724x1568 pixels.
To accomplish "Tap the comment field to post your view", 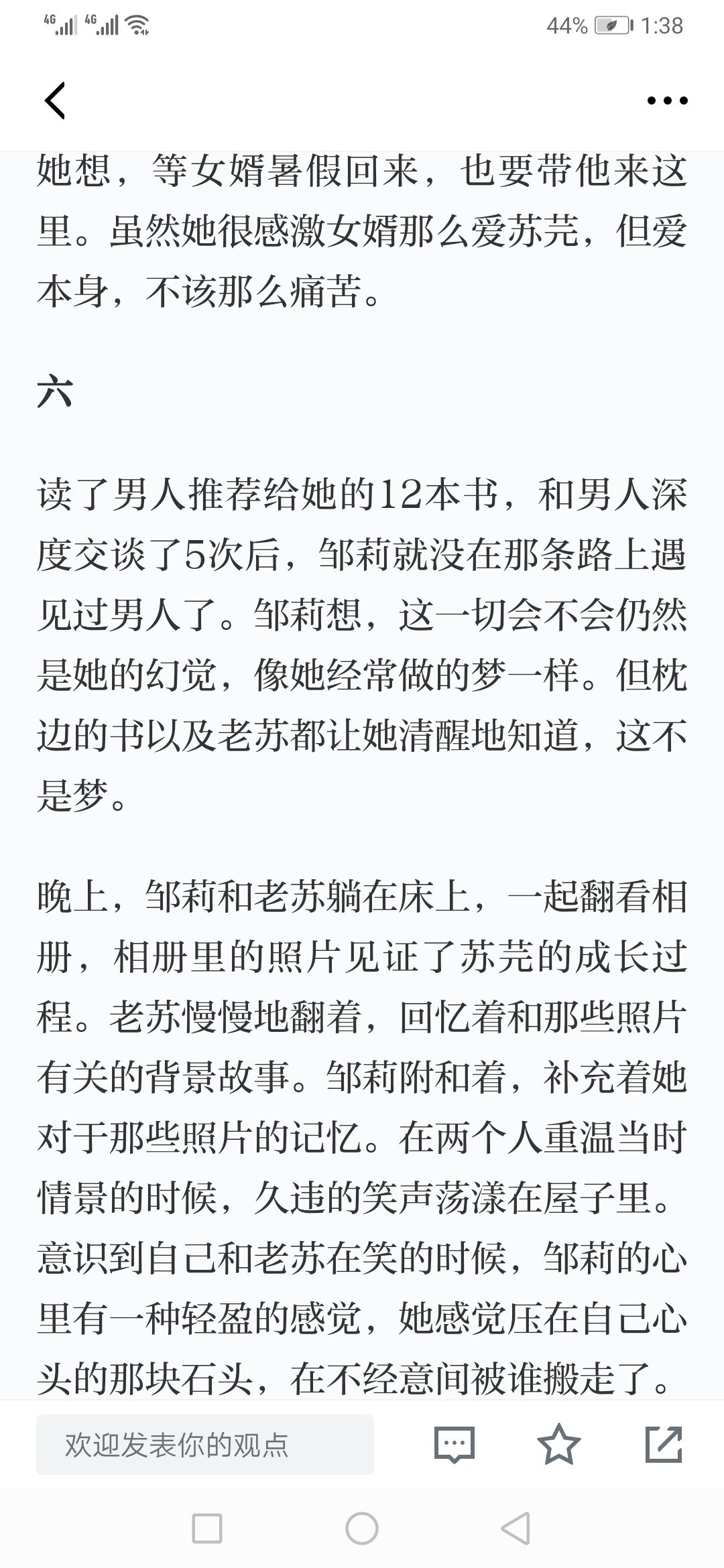I will pos(205,1445).
